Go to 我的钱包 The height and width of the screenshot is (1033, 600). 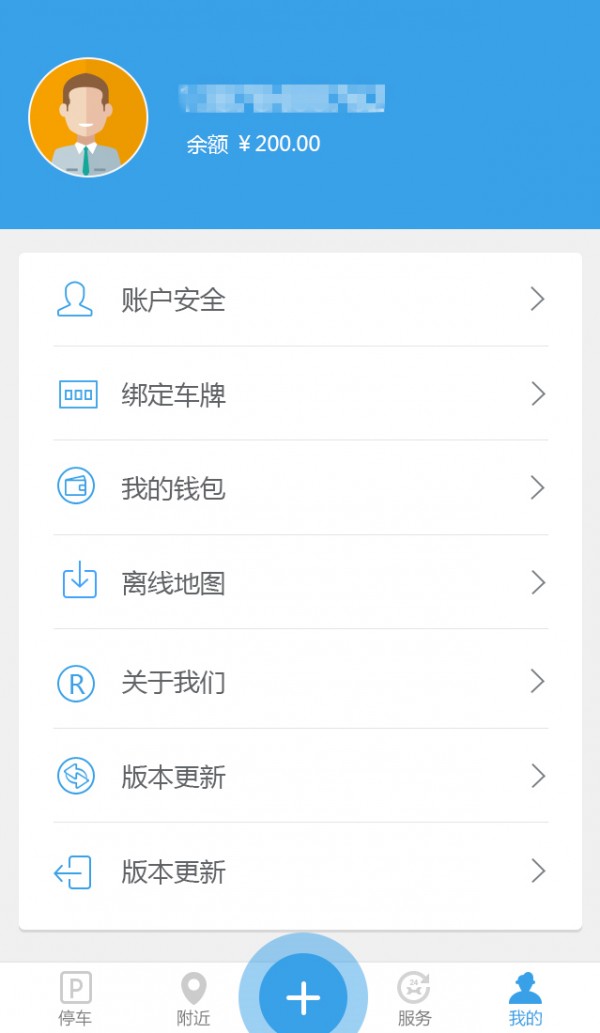(x=300, y=488)
